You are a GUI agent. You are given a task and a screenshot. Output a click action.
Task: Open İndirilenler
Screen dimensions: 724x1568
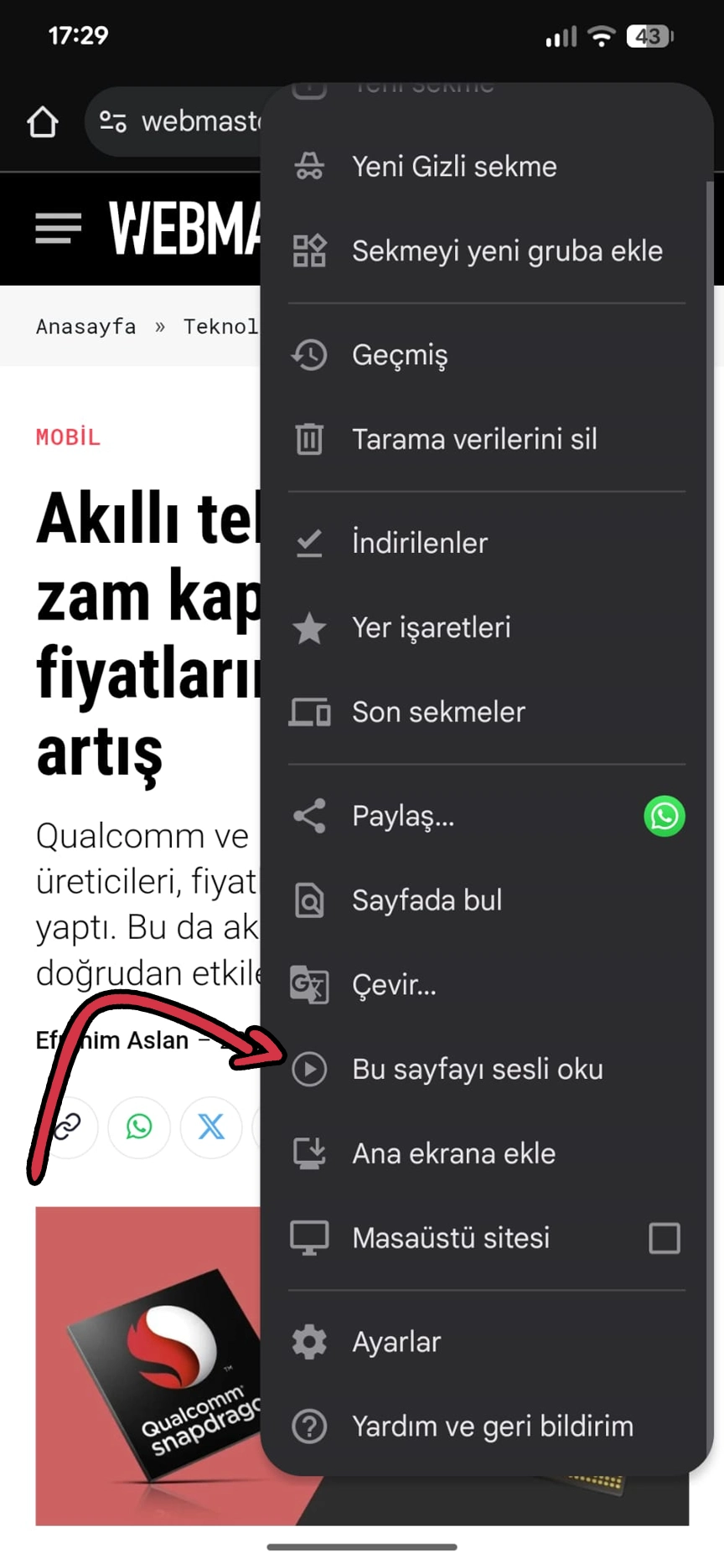point(486,543)
